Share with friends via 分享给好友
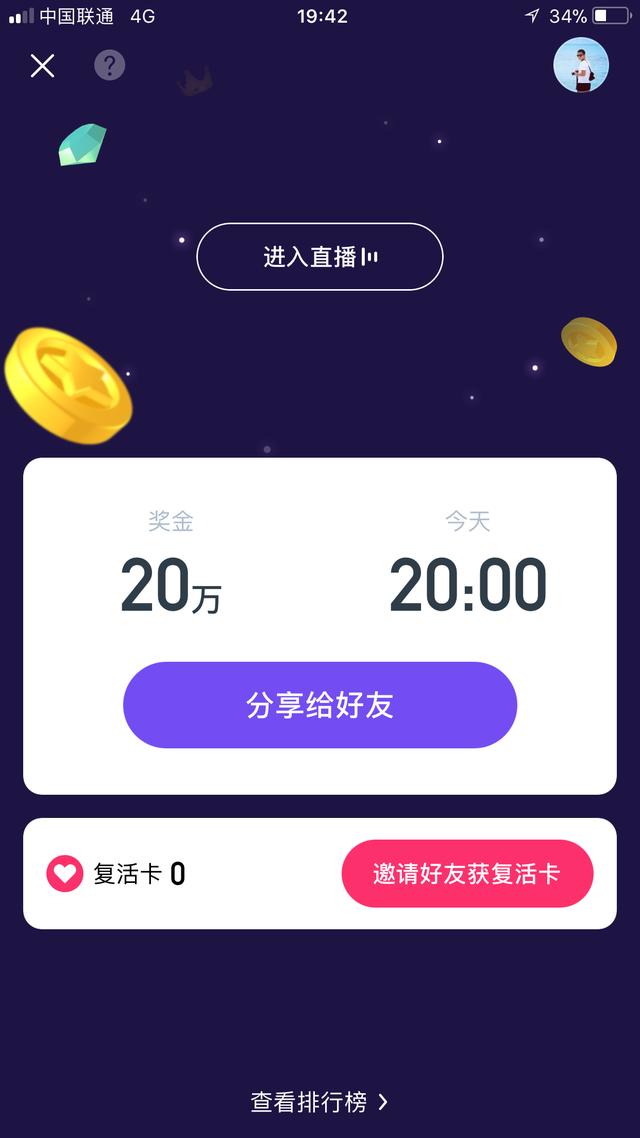The width and height of the screenshot is (640, 1138). (320, 705)
